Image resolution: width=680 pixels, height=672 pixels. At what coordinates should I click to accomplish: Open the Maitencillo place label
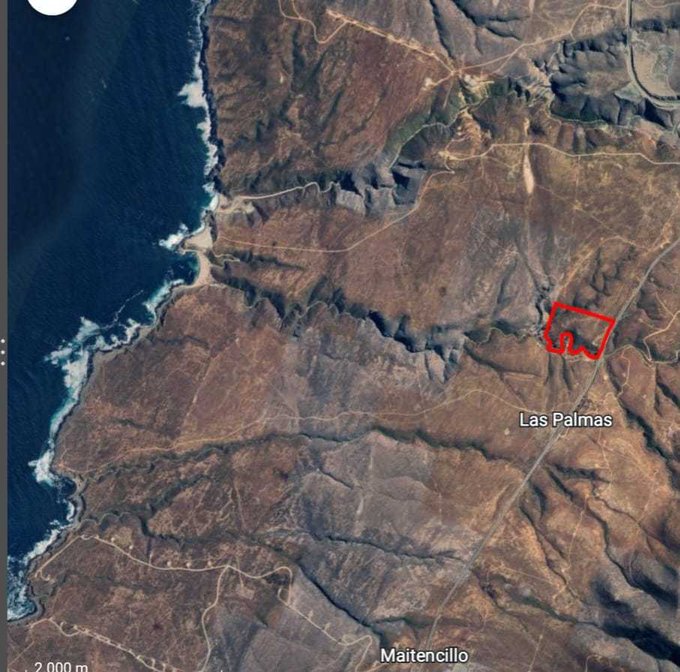(x=424, y=656)
